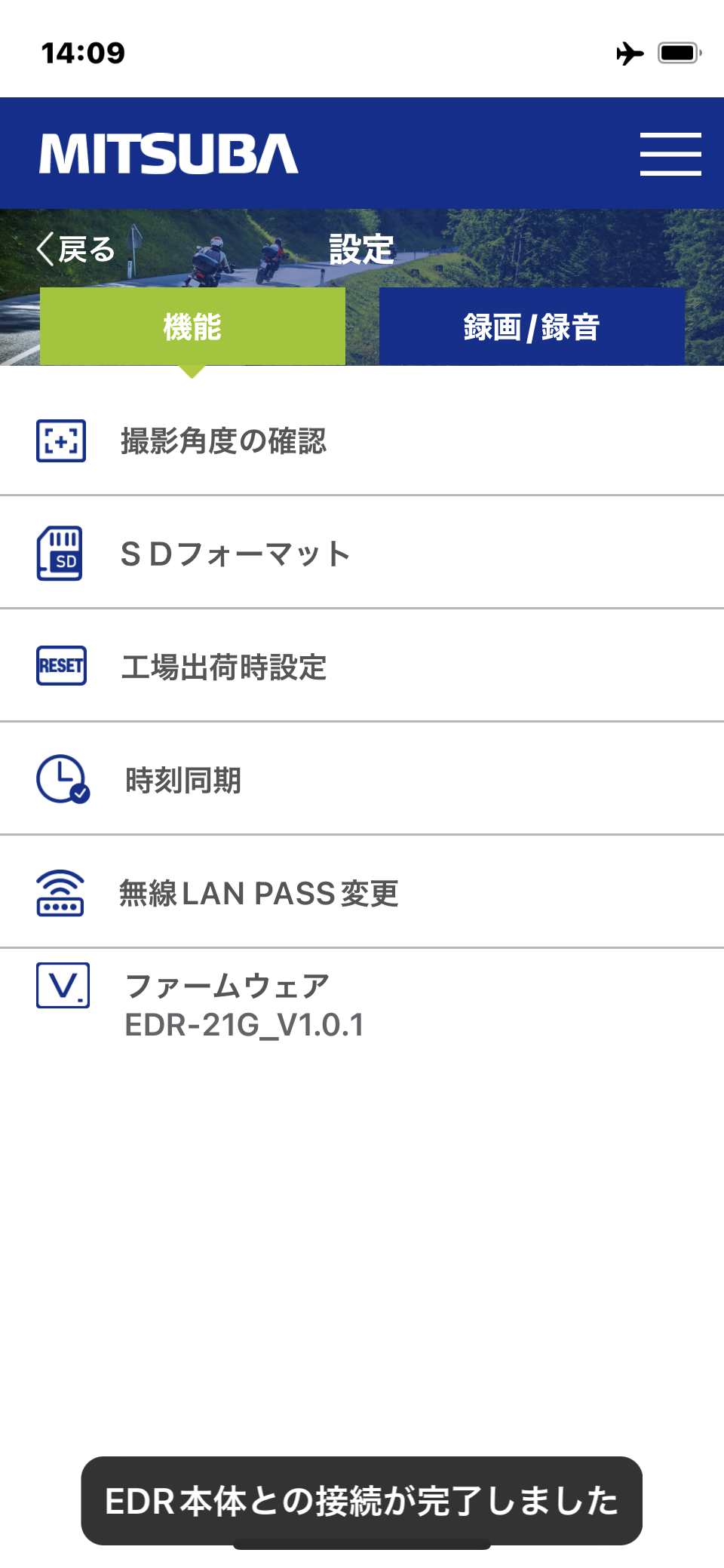The width and height of the screenshot is (724, 1568).
Task: Select the 機能 tab
Action: coord(192,327)
